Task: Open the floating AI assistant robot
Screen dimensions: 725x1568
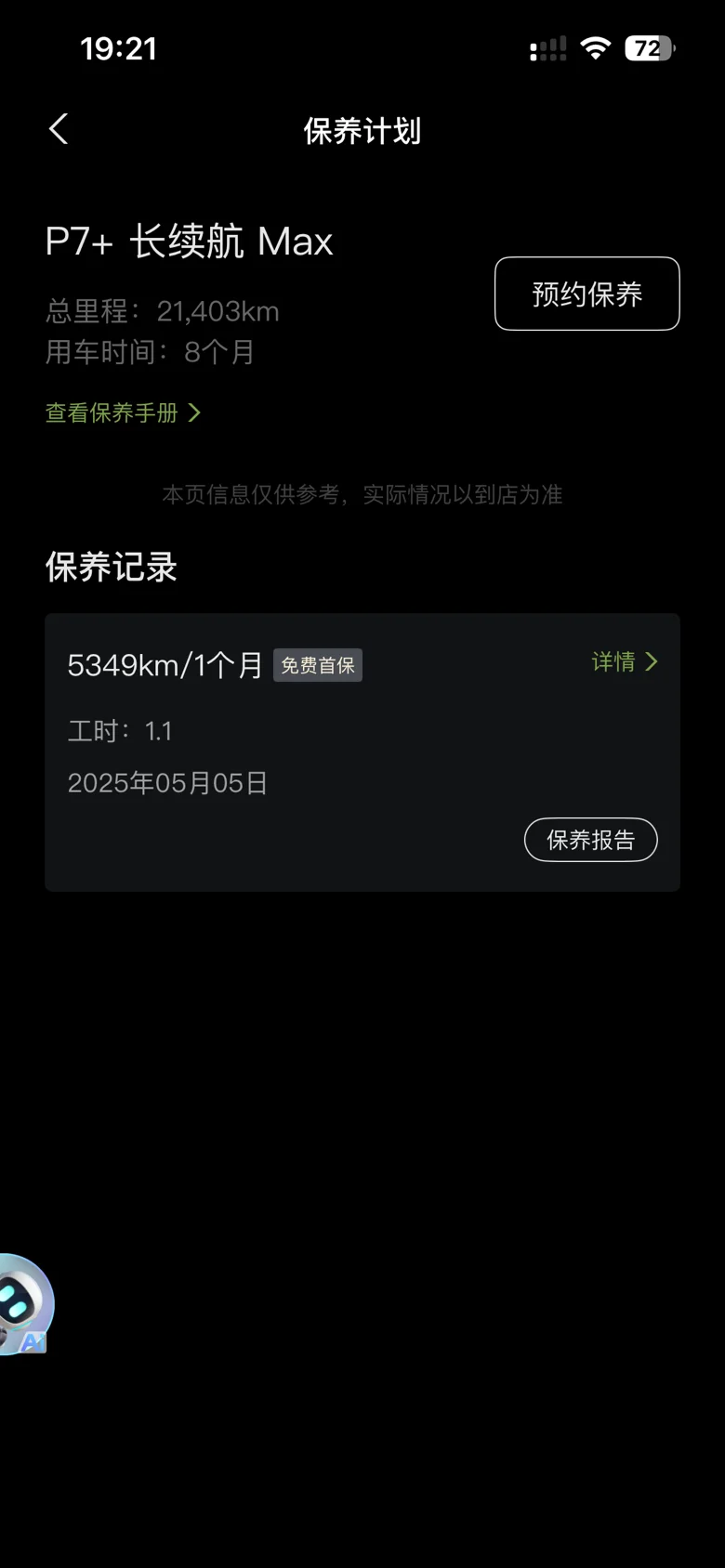Action: click(x=22, y=1304)
